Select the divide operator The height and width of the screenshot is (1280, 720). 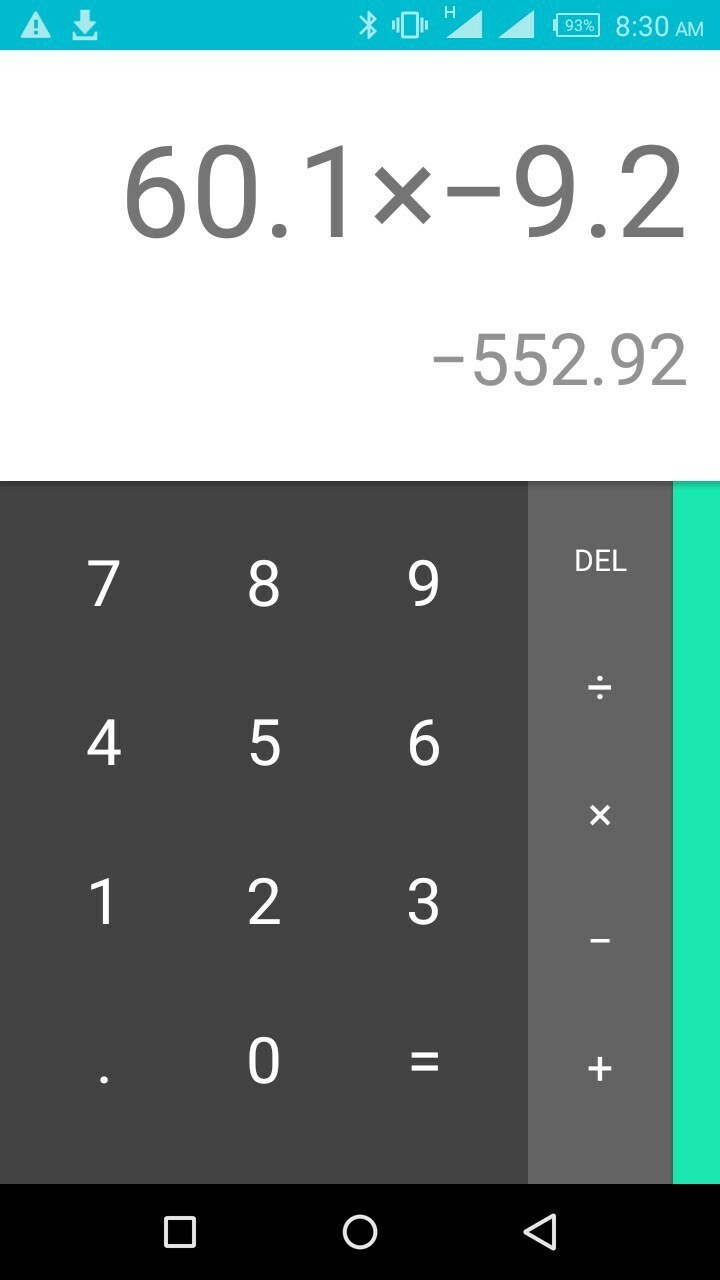pos(600,688)
